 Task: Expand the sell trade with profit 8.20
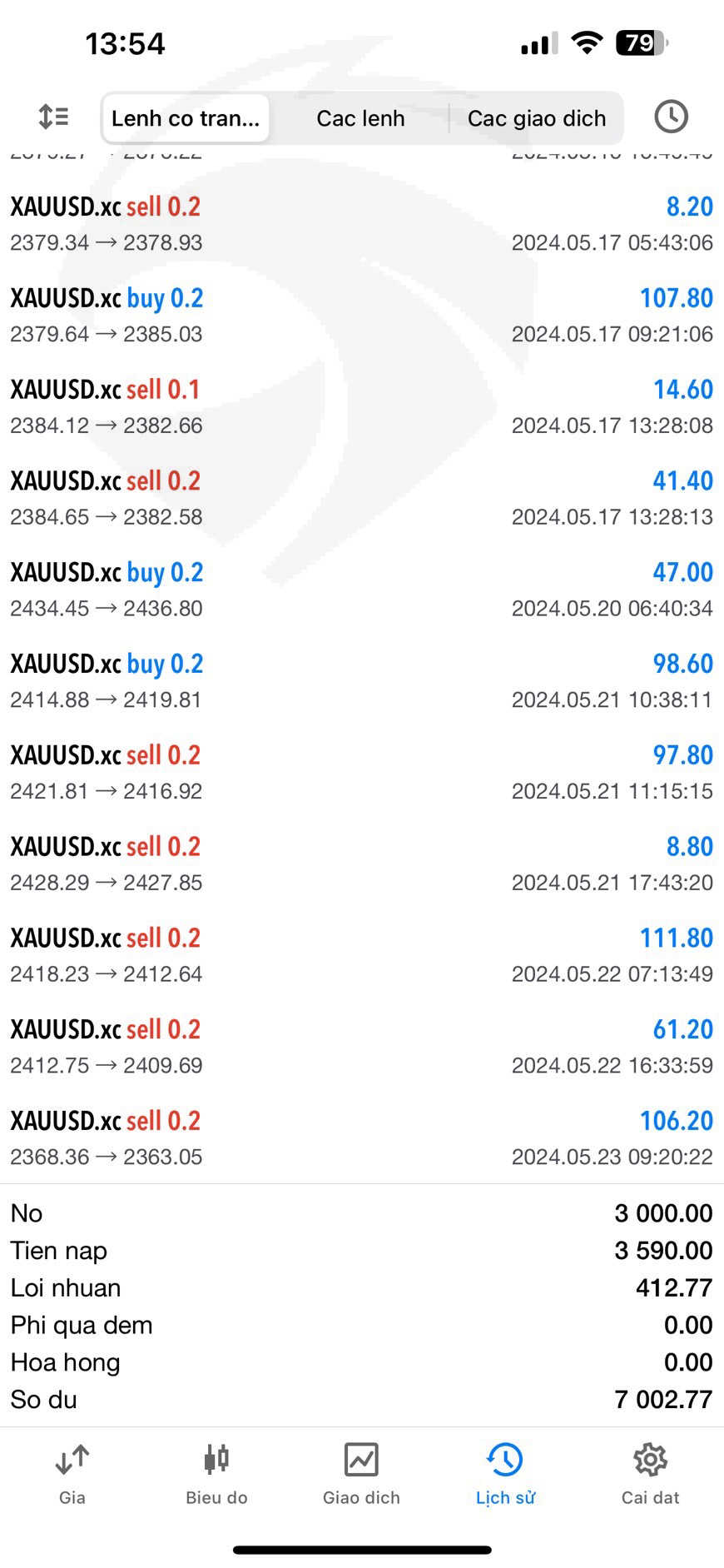pyautogui.click(x=362, y=224)
